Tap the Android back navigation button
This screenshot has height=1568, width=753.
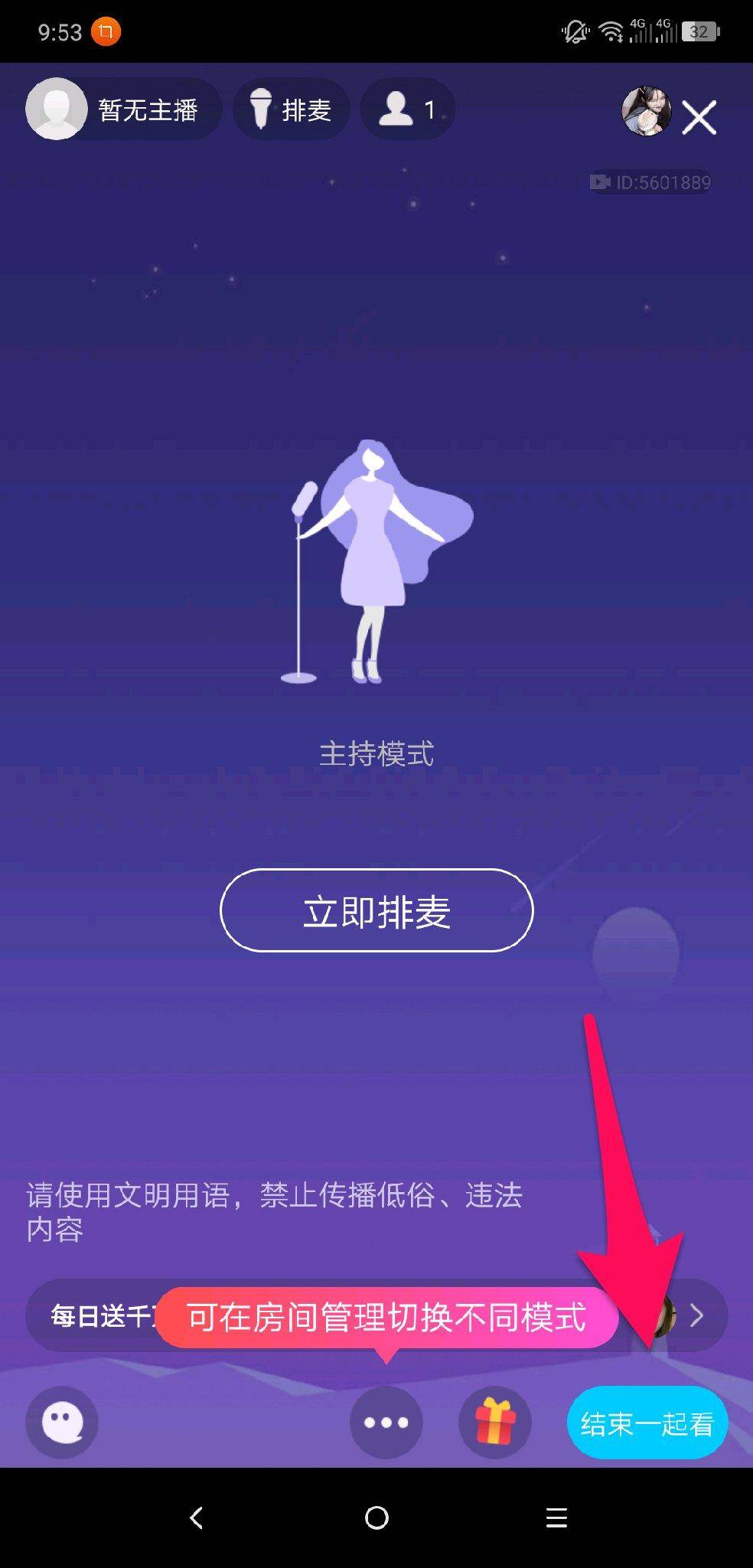pos(195,1518)
